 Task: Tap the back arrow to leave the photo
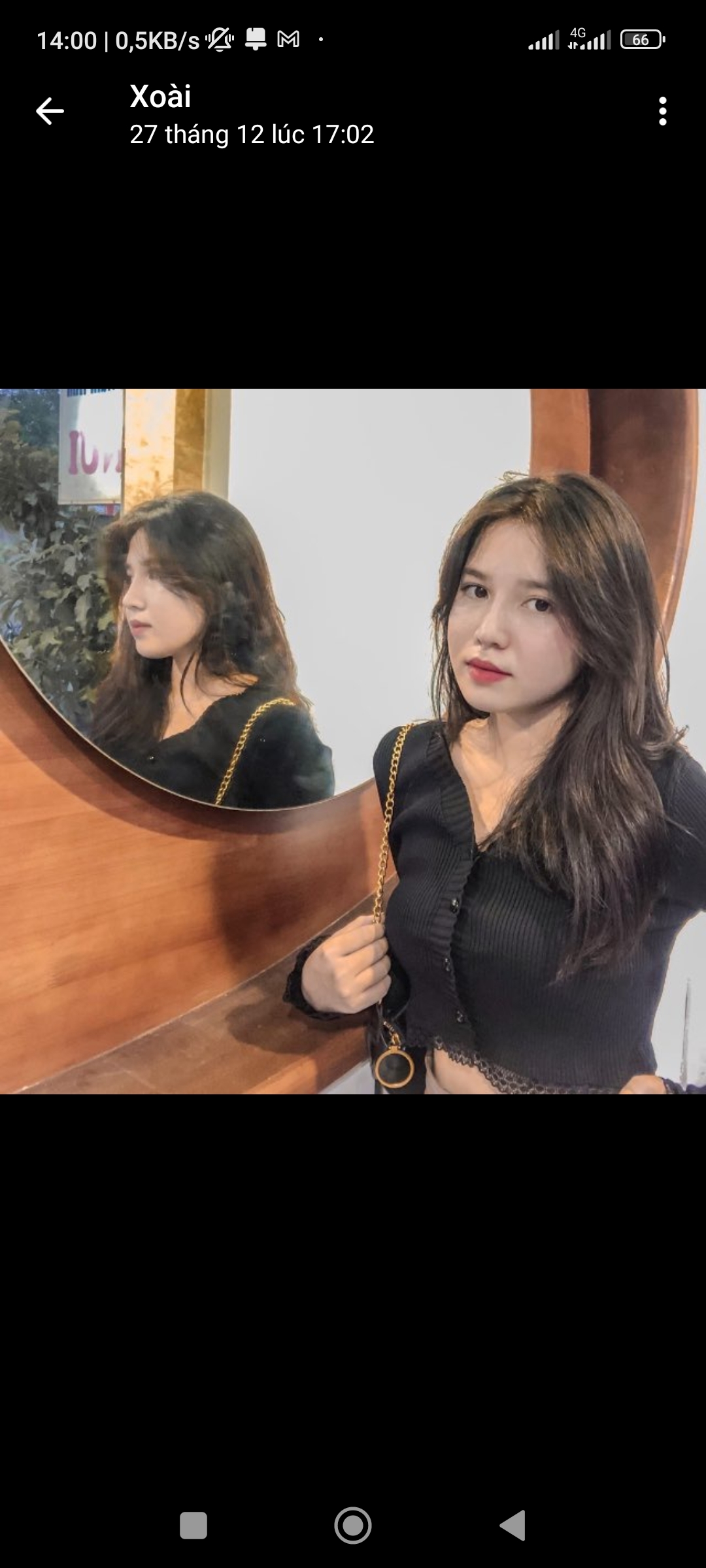pos(50,111)
